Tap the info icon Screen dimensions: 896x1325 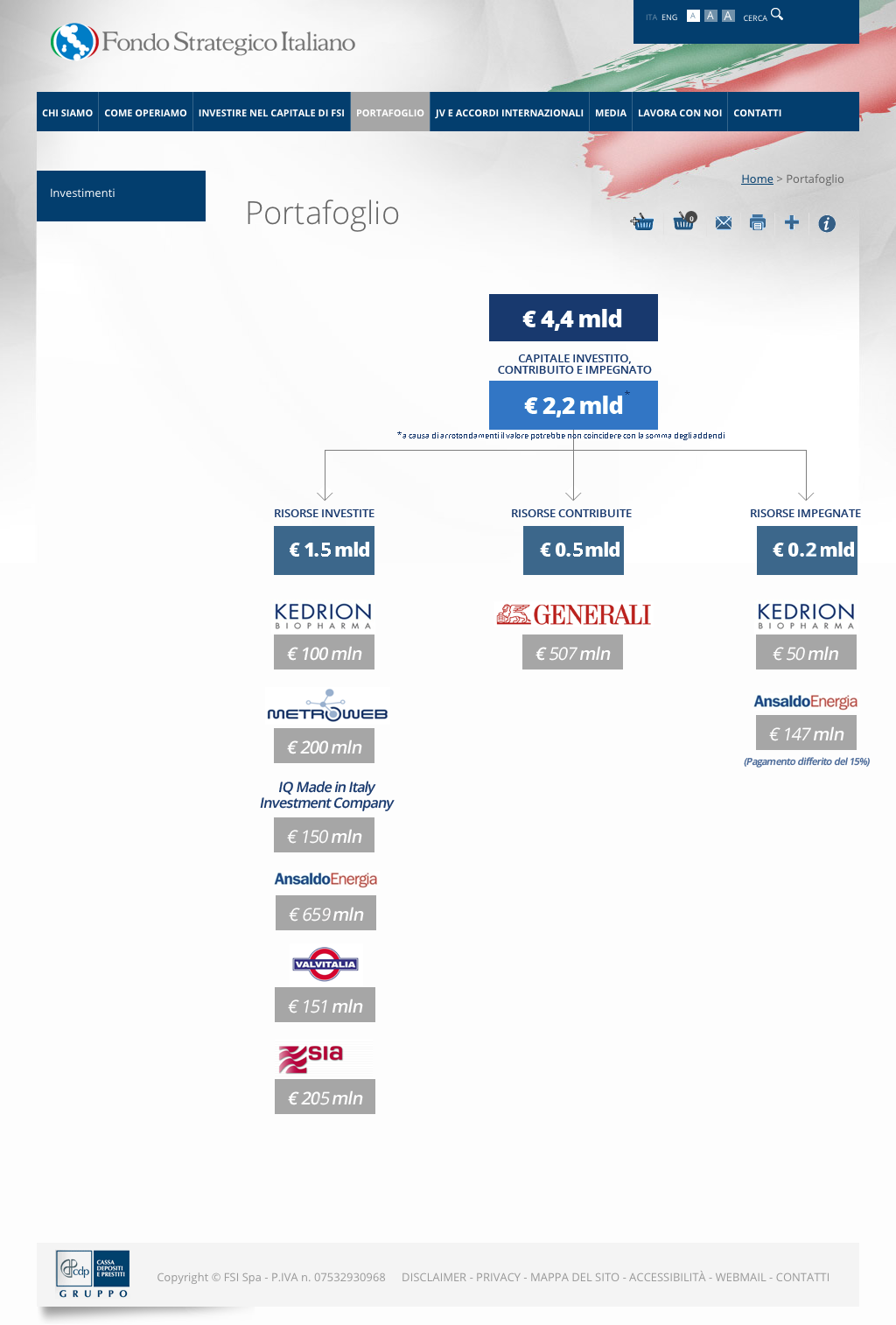[x=827, y=223]
